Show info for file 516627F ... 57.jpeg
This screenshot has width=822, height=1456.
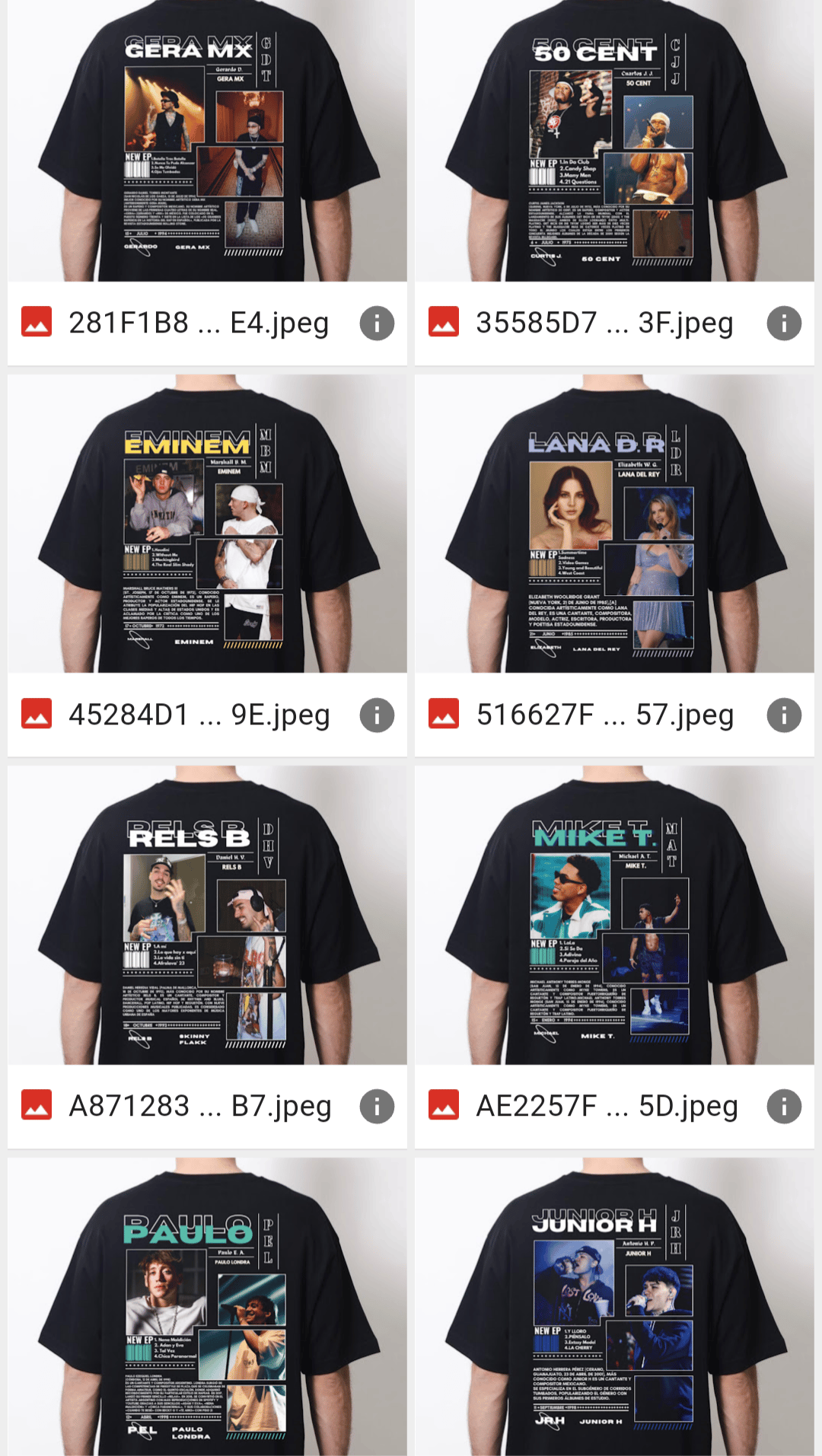click(784, 715)
